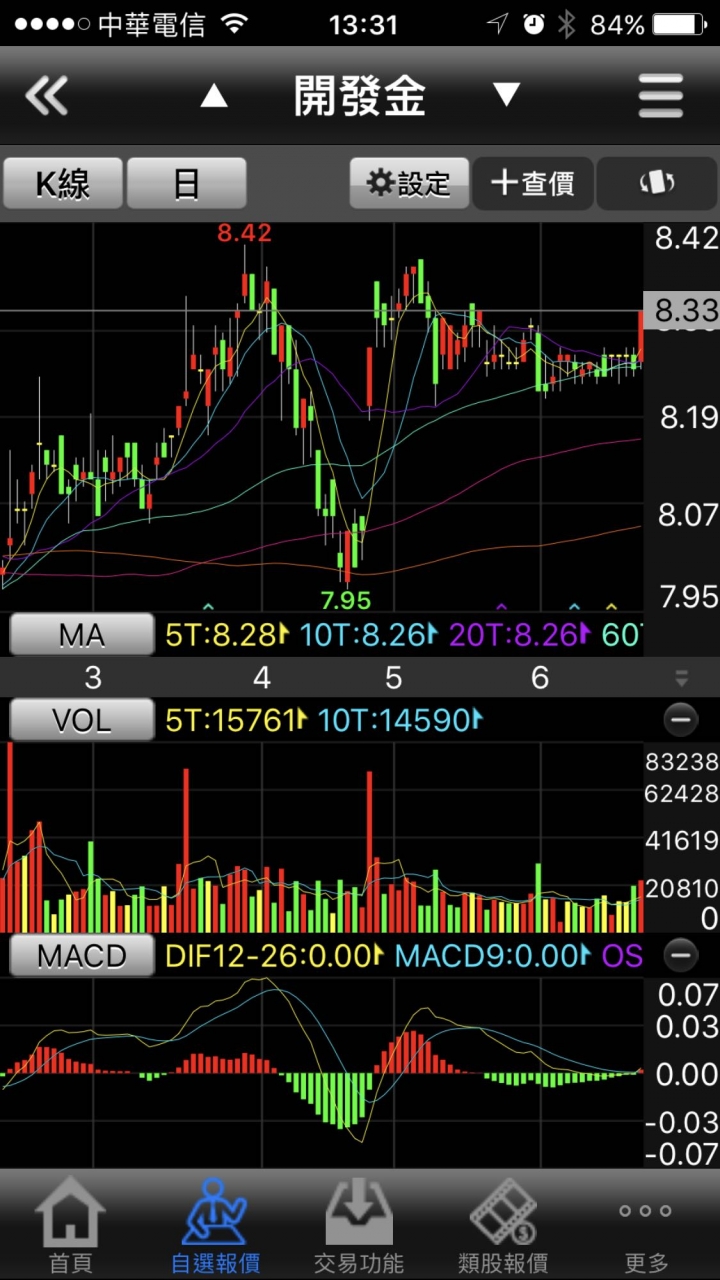Tap the MACD indicator button
The width and height of the screenshot is (720, 1280).
pyautogui.click(x=82, y=956)
